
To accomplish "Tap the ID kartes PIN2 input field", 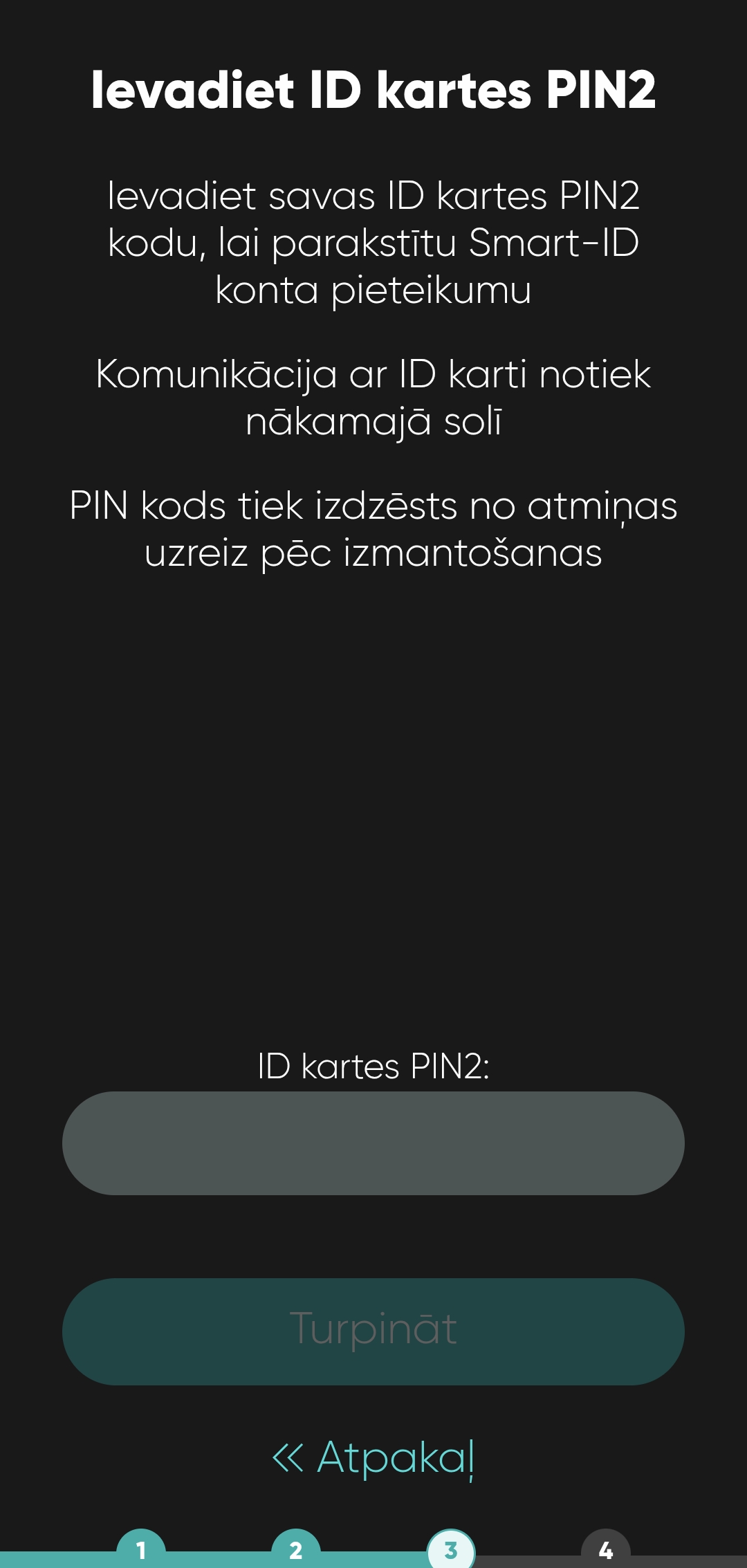I will pyautogui.click(x=373, y=1143).
